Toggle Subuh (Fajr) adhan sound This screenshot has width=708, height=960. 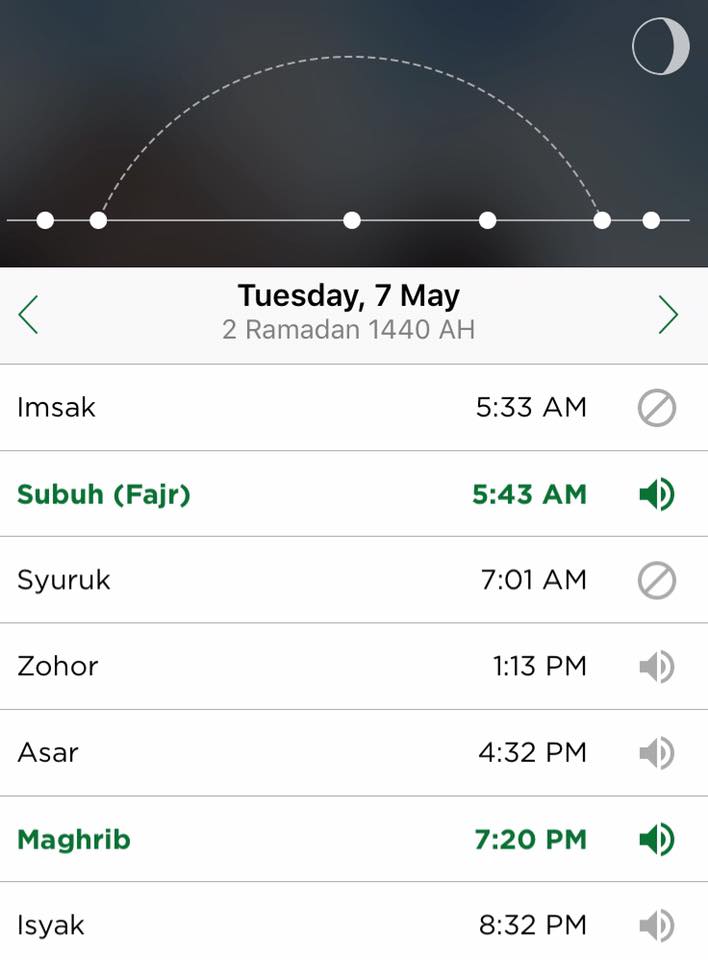click(657, 494)
